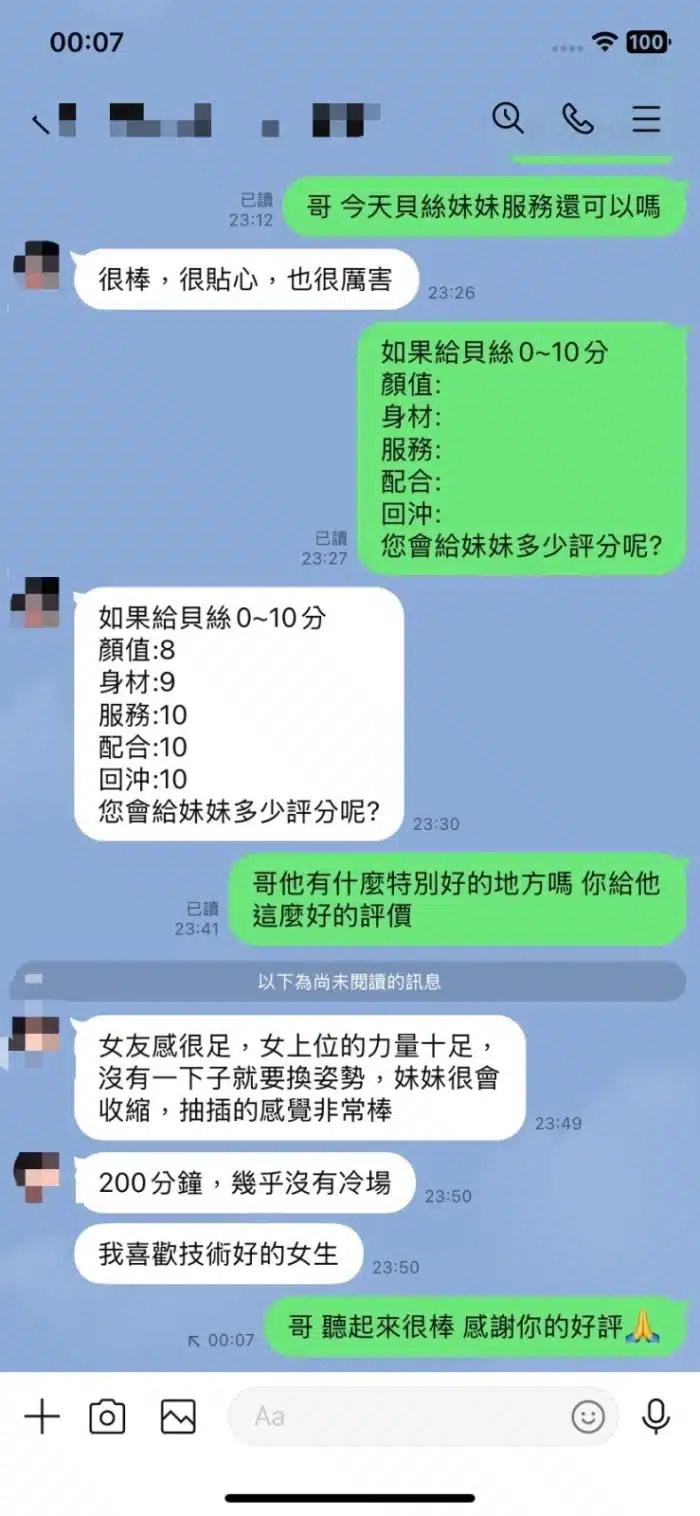This screenshot has height=1516, width=700.
Task: Pick a photo from gallery
Action: click(178, 1417)
